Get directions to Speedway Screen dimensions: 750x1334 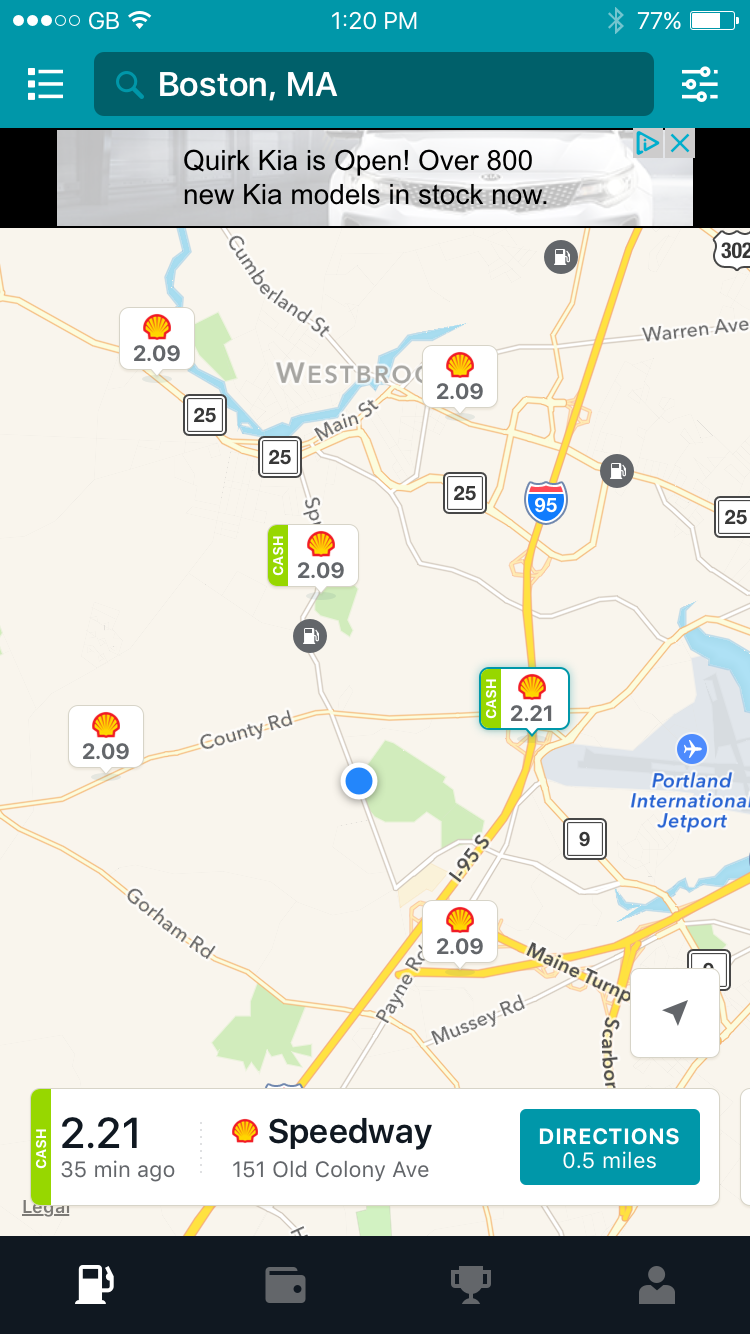(609, 1147)
